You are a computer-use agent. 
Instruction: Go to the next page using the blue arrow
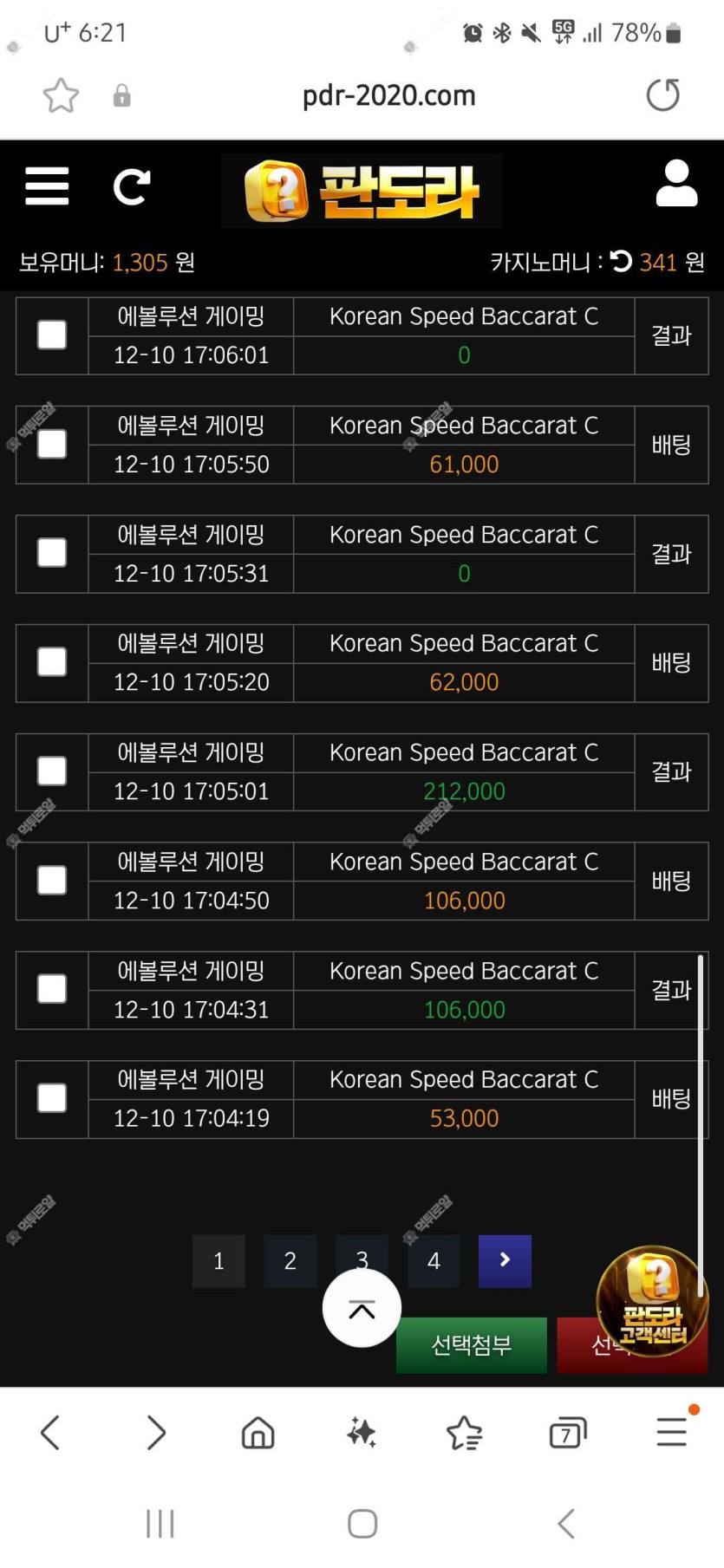point(505,1261)
